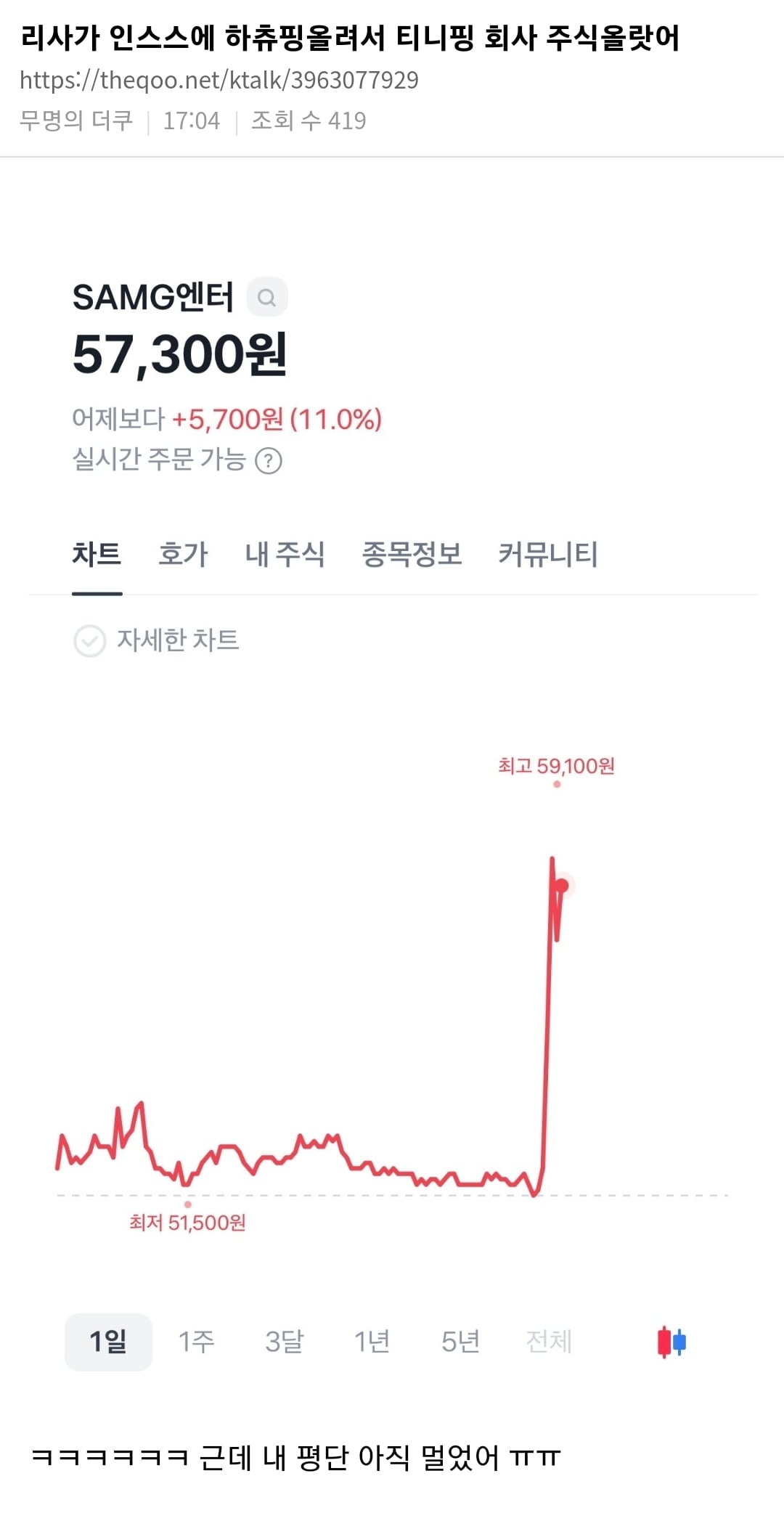Open the theqoo.net post URL link
784x1521 pixels.
[219, 80]
